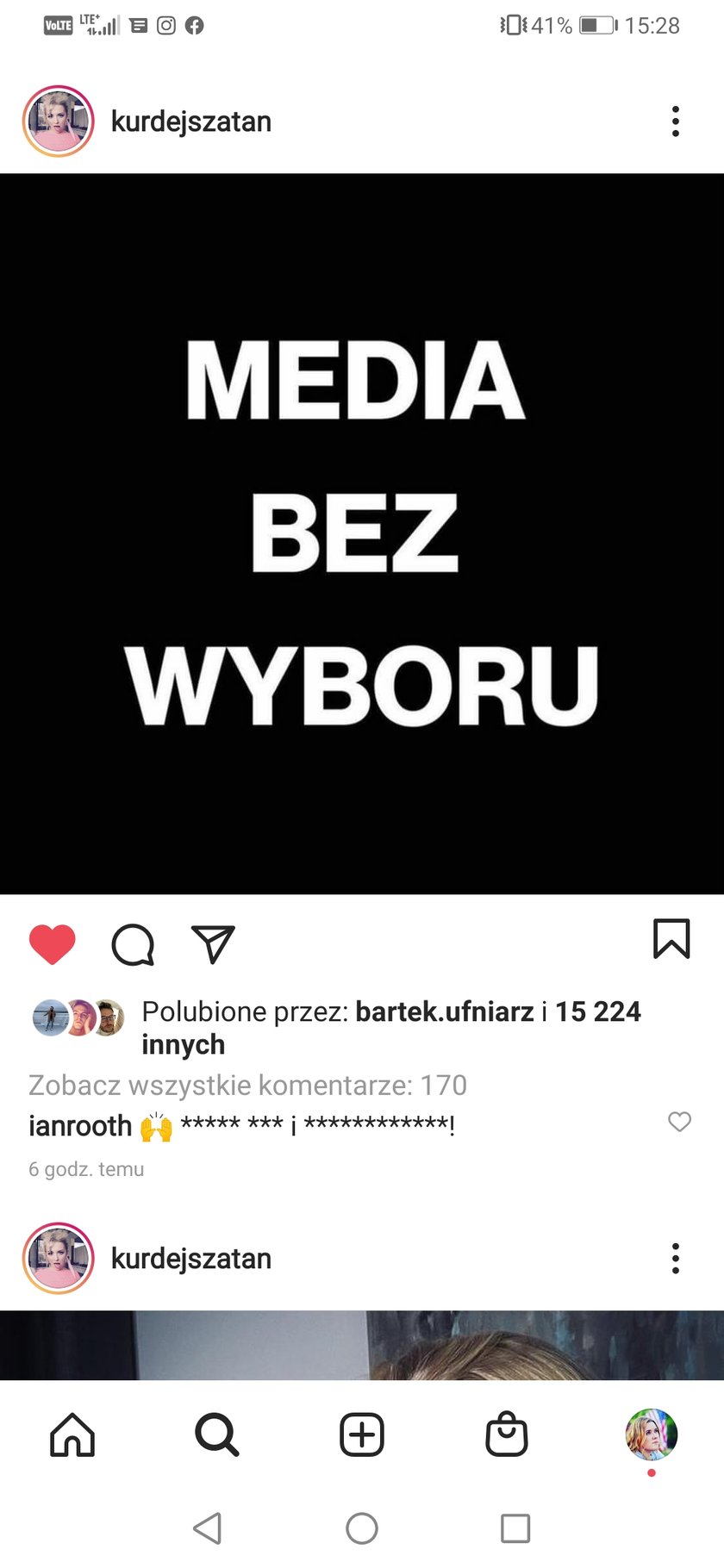This screenshot has width=724, height=1568.
Task: Open bartek.ufniarz's profile from likes
Action: click(x=444, y=1011)
